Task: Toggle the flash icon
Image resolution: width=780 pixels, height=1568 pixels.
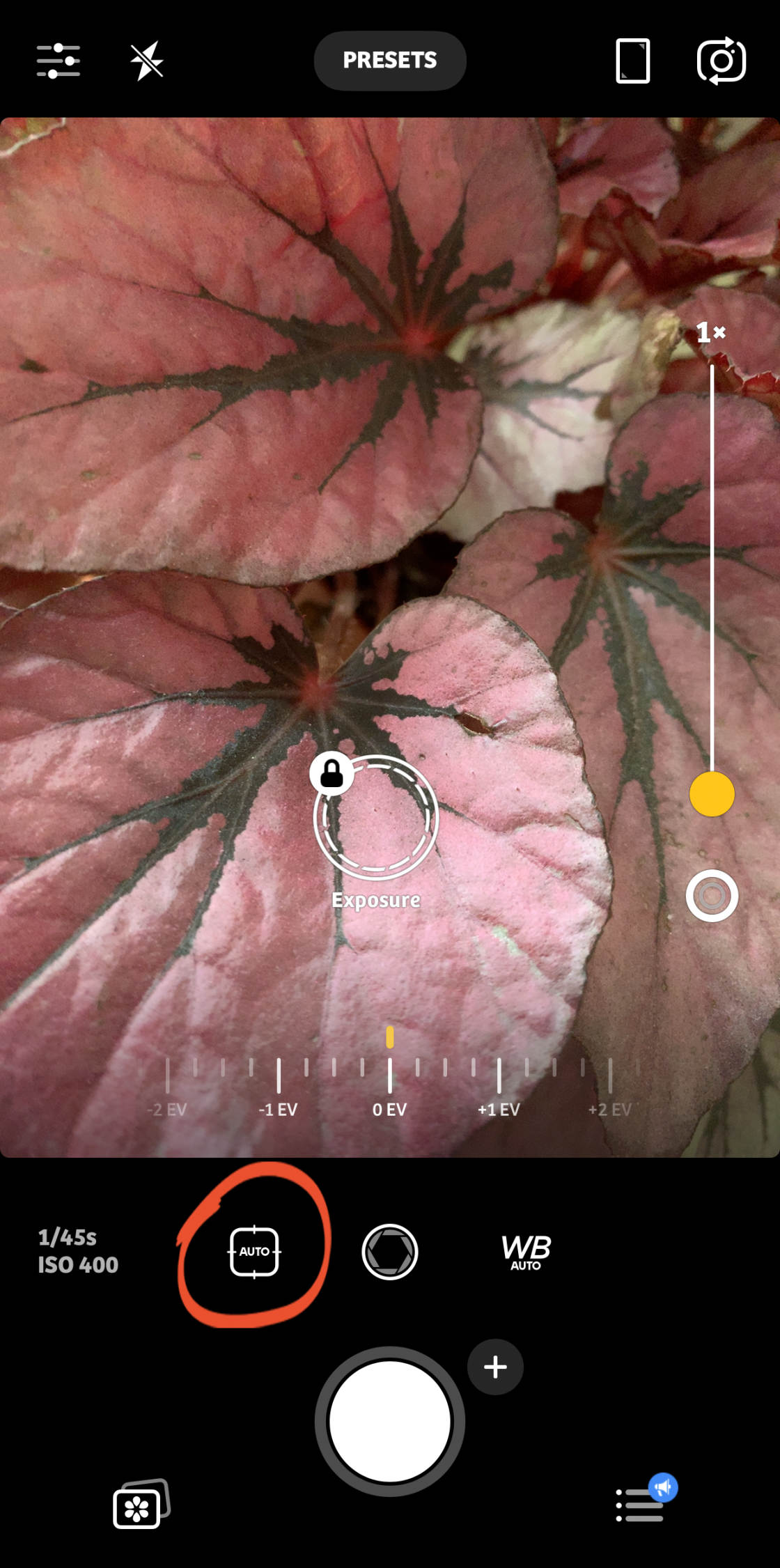Action: [146, 61]
